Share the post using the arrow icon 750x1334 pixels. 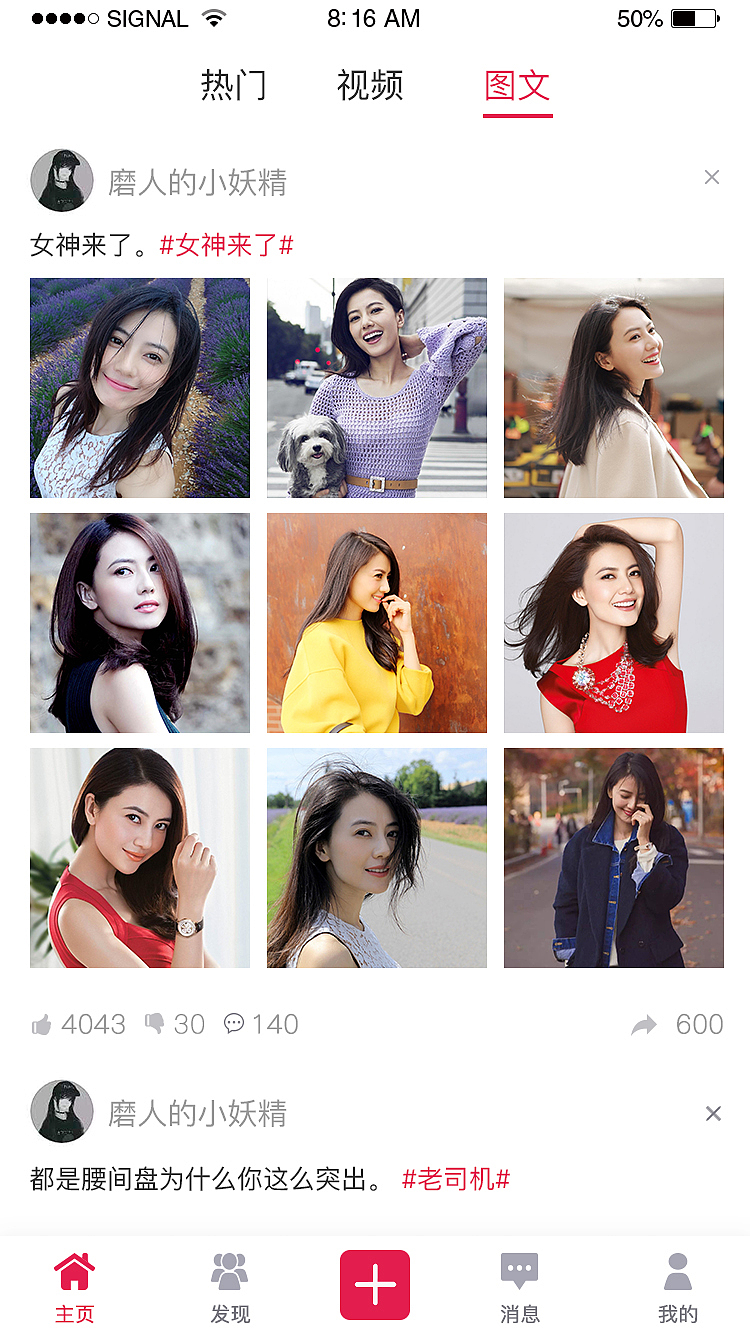pyautogui.click(x=646, y=1023)
